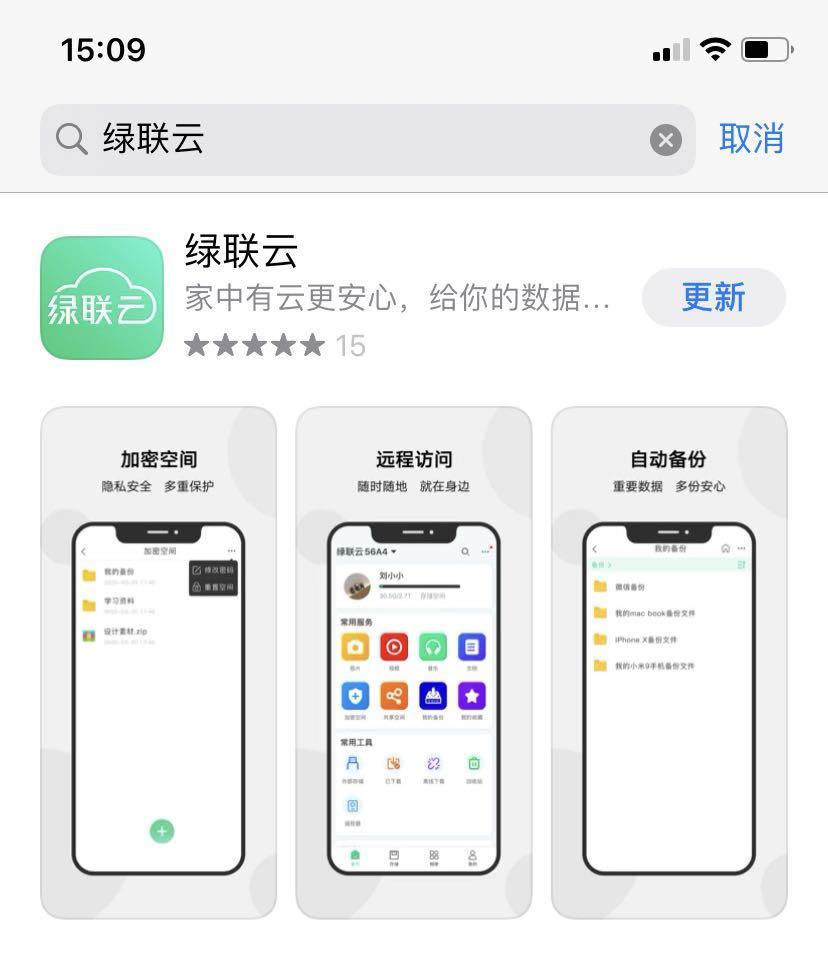Cancel the search with 取消
828x964 pixels.
click(751, 139)
